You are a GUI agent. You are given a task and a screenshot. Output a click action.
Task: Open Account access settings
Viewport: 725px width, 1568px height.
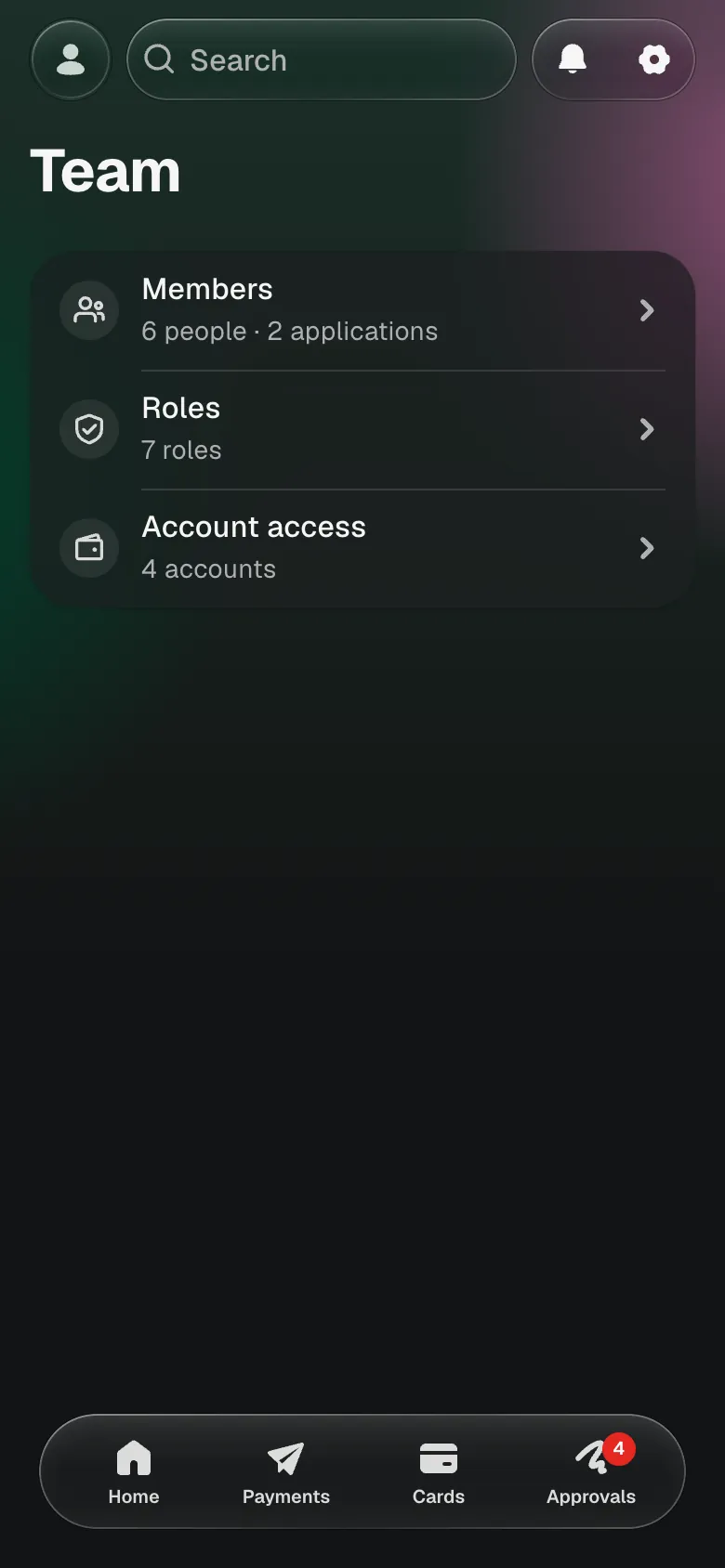[362, 548]
